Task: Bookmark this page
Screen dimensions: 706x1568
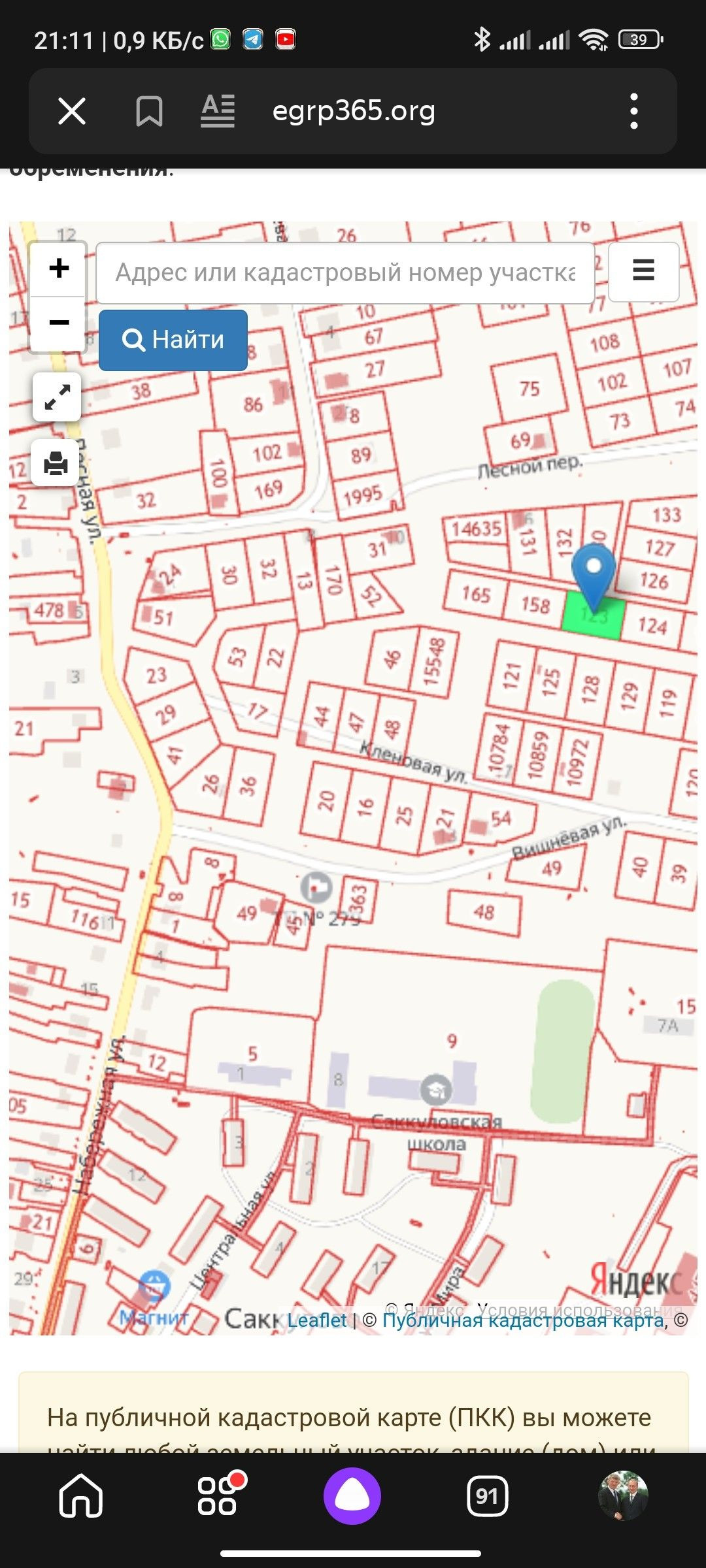Action: pos(149,111)
